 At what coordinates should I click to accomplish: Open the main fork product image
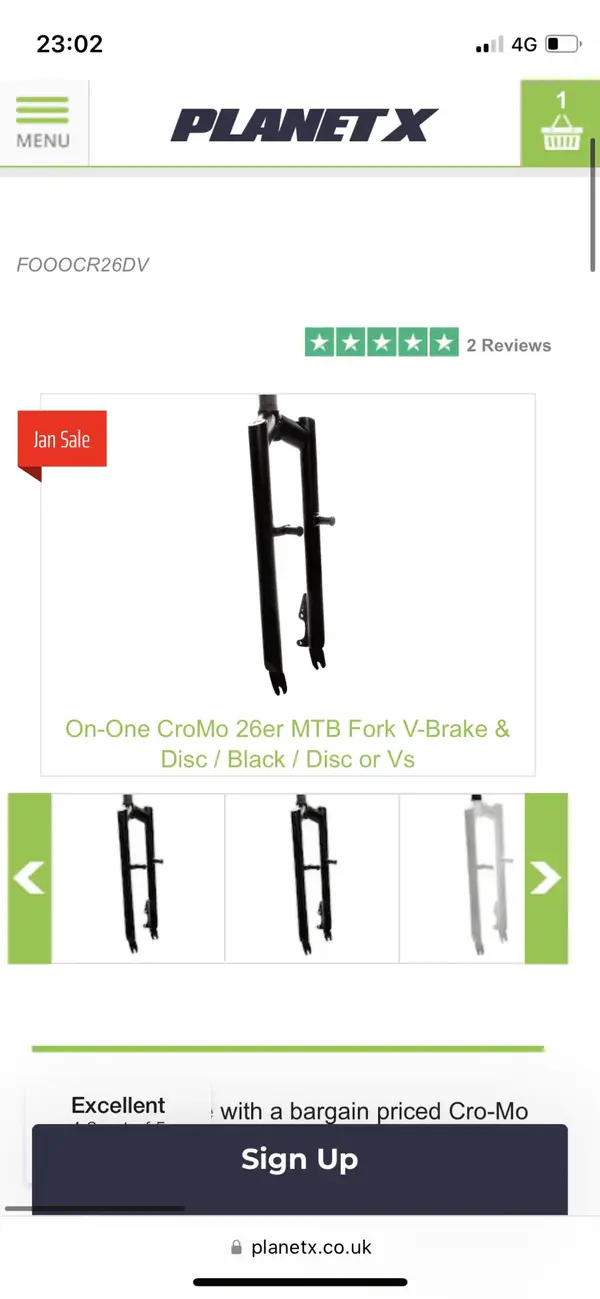pos(288,545)
